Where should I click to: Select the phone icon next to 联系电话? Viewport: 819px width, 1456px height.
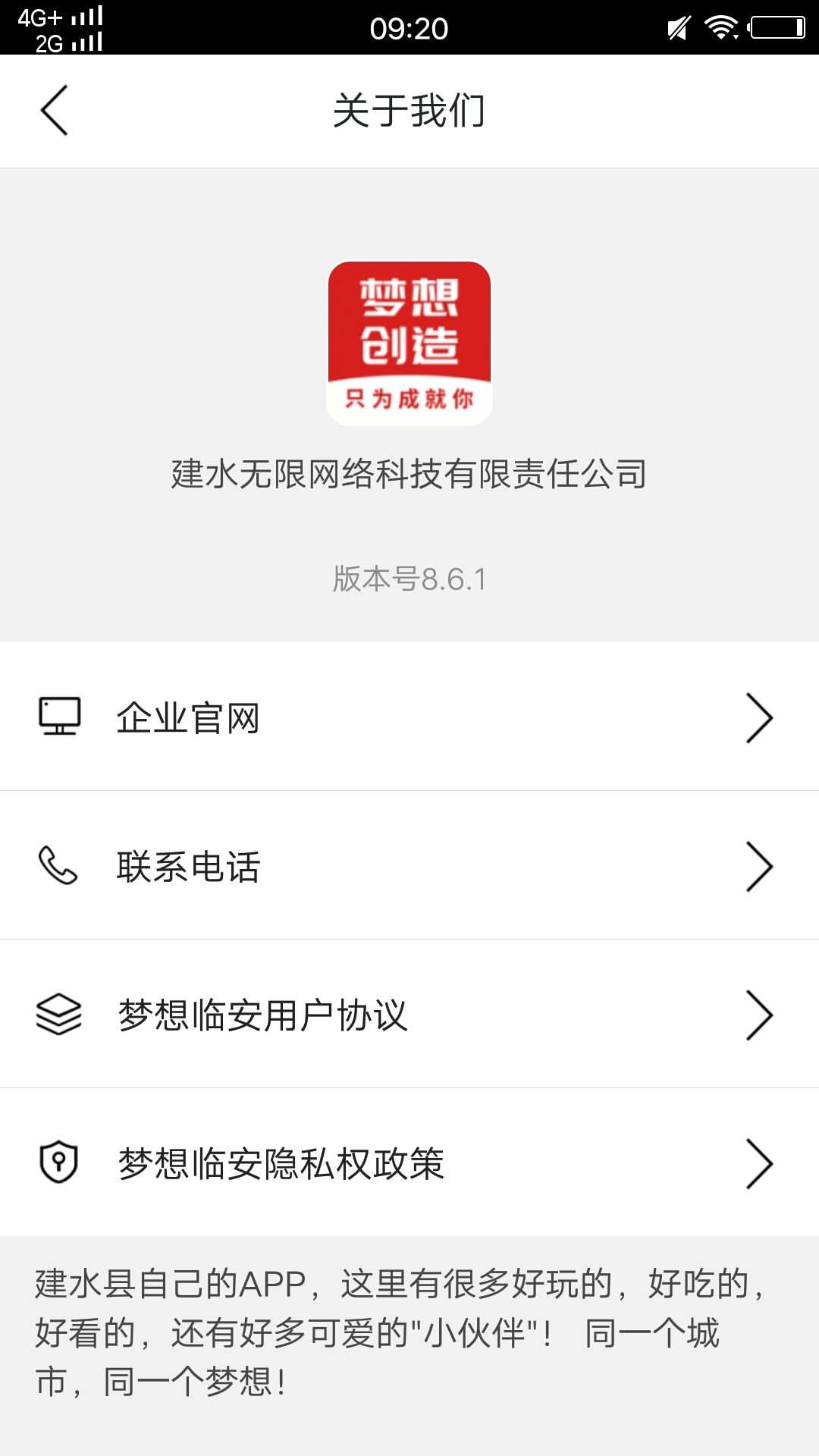click(x=57, y=867)
